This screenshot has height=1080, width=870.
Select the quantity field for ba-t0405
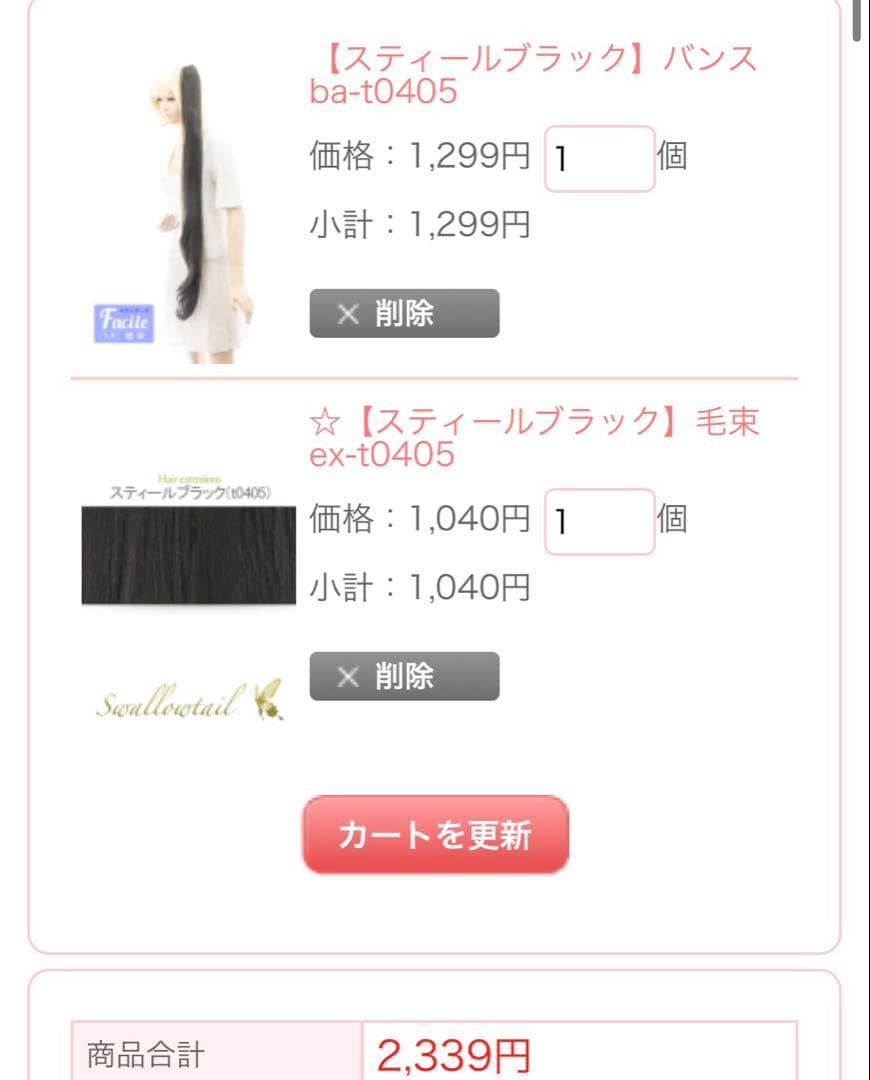click(x=598, y=159)
